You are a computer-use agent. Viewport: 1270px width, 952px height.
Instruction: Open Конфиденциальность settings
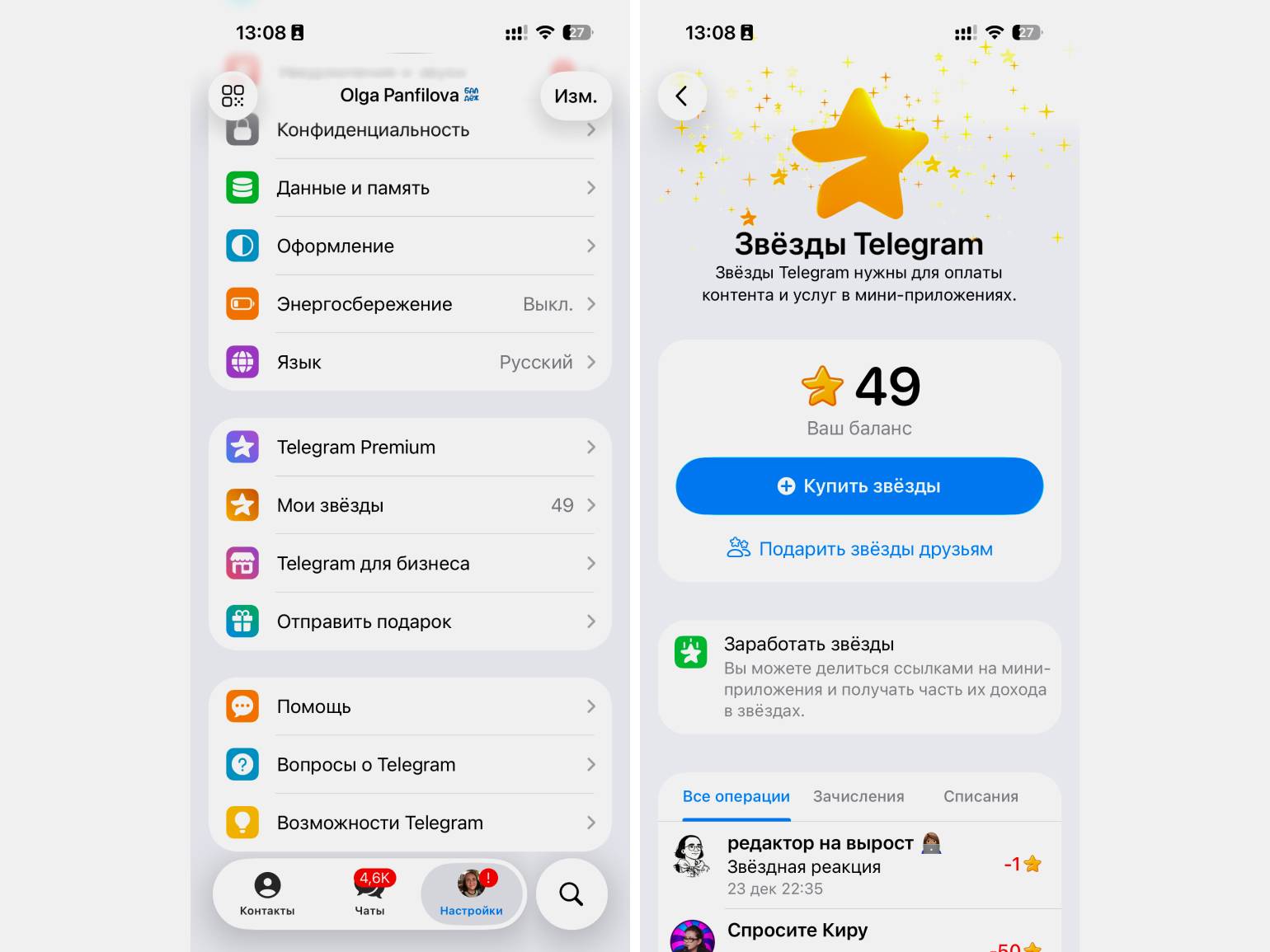click(x=410, y=130)
